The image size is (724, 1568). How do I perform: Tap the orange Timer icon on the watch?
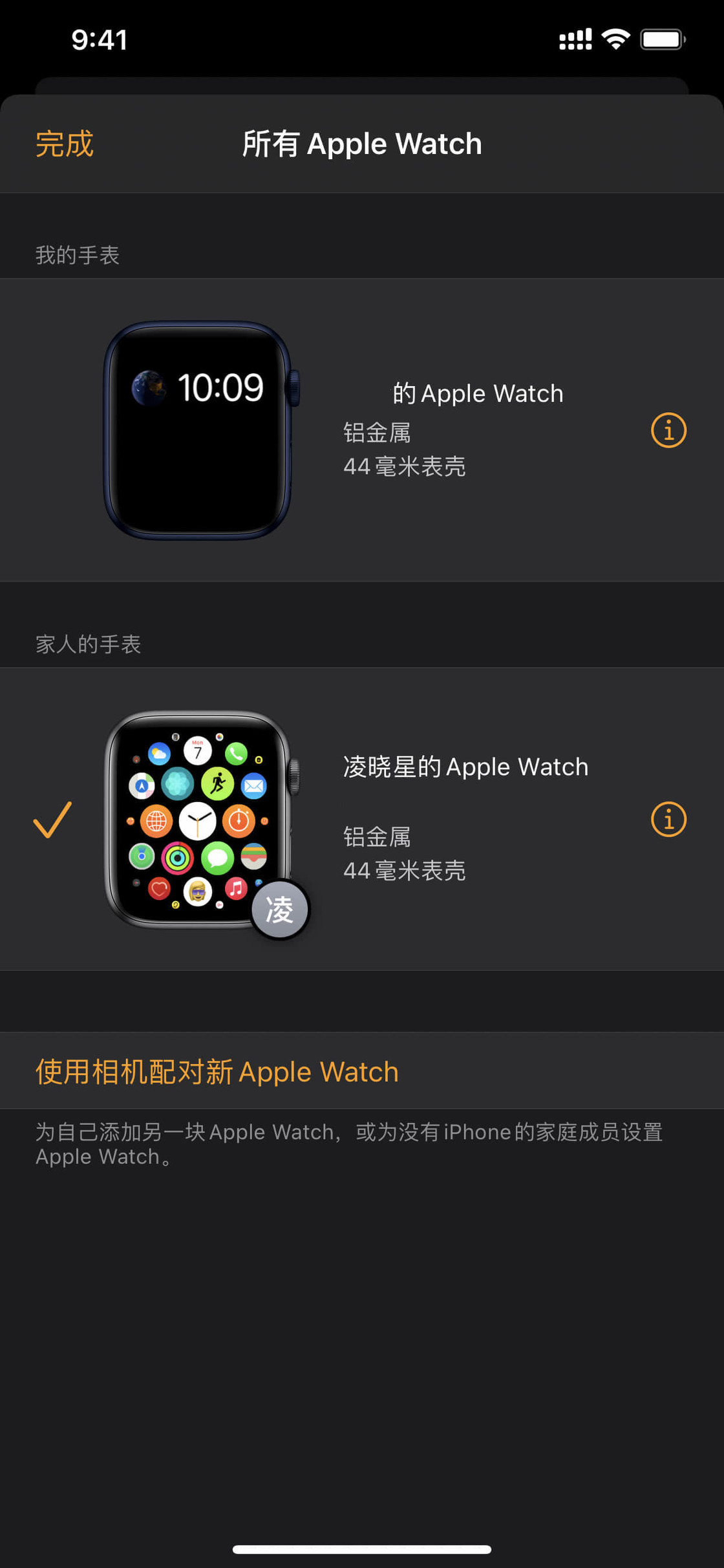(x=239, y=822)
